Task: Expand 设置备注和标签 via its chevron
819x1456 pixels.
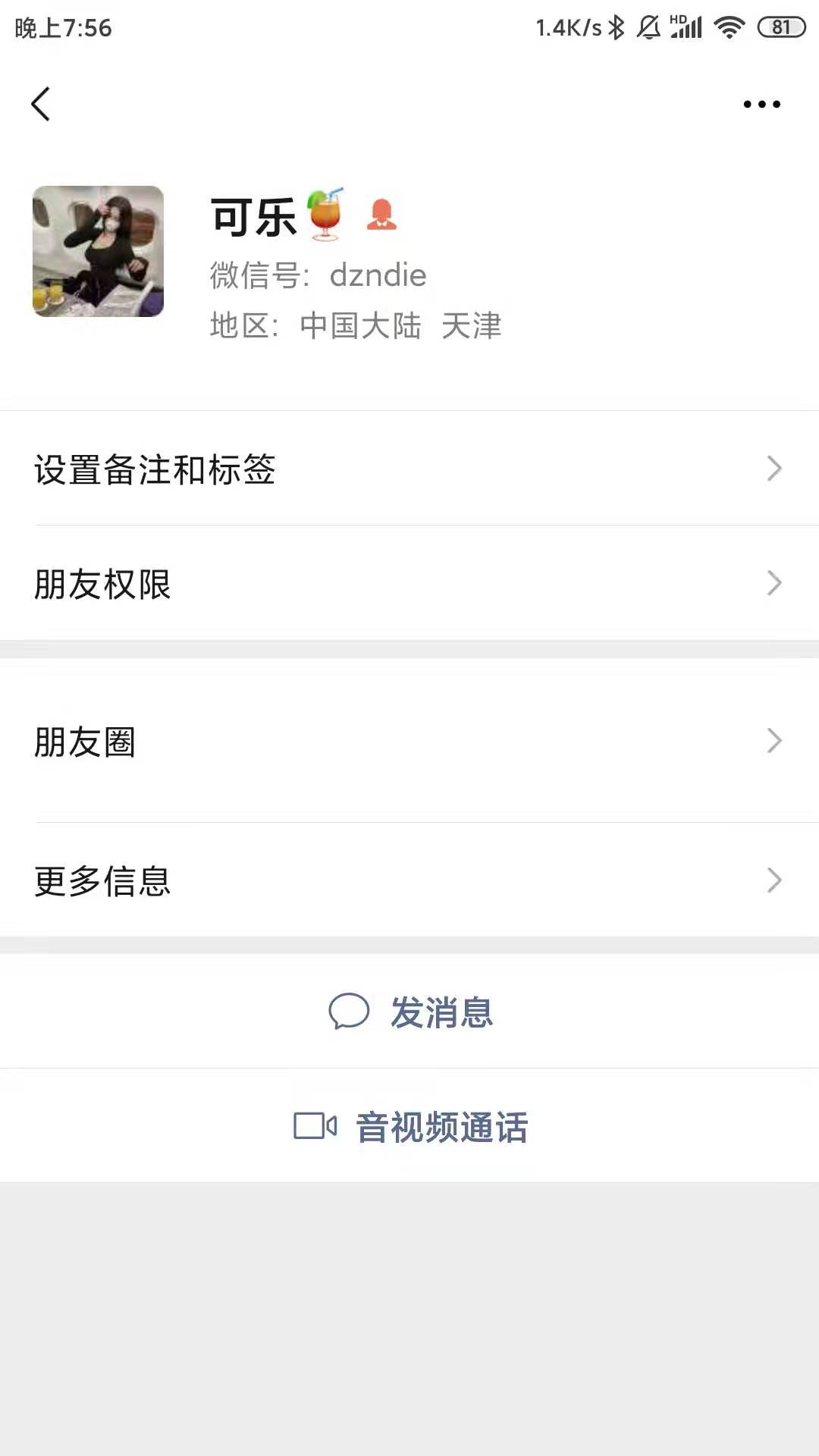Action: tap(773, 469)
